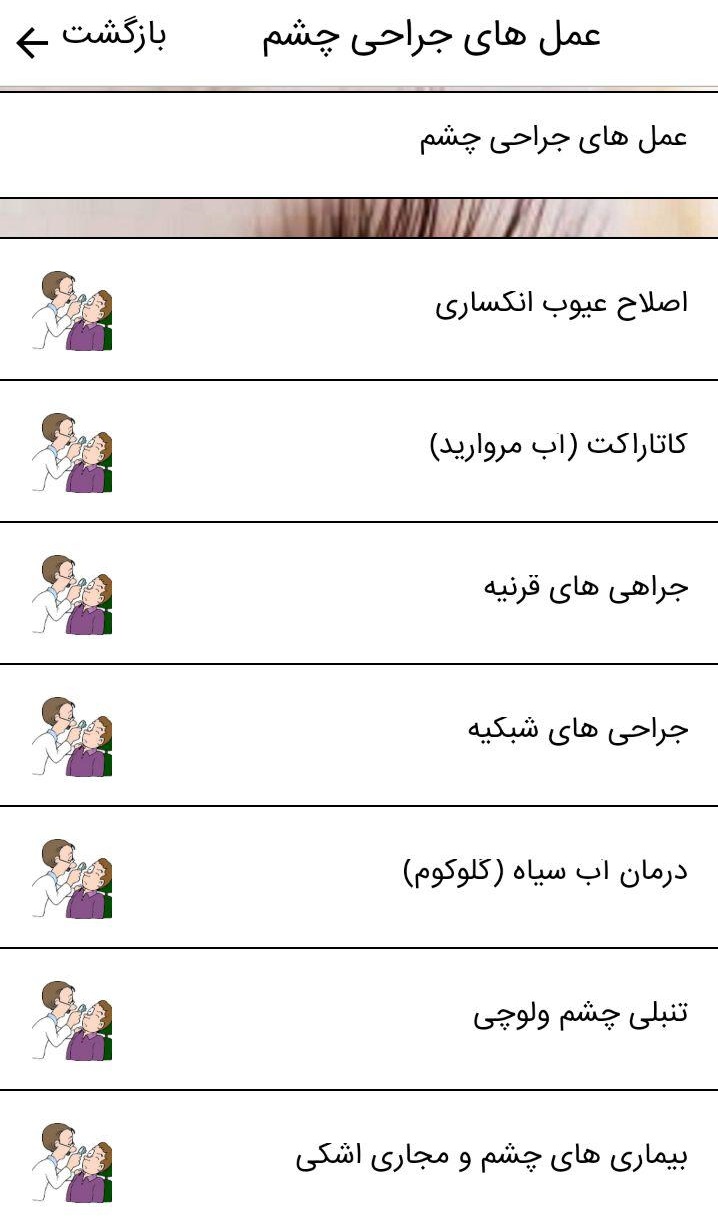Go back with the بازگشت arrow
The height and width of the screenshot is (1221, 718).
[90, 38]
